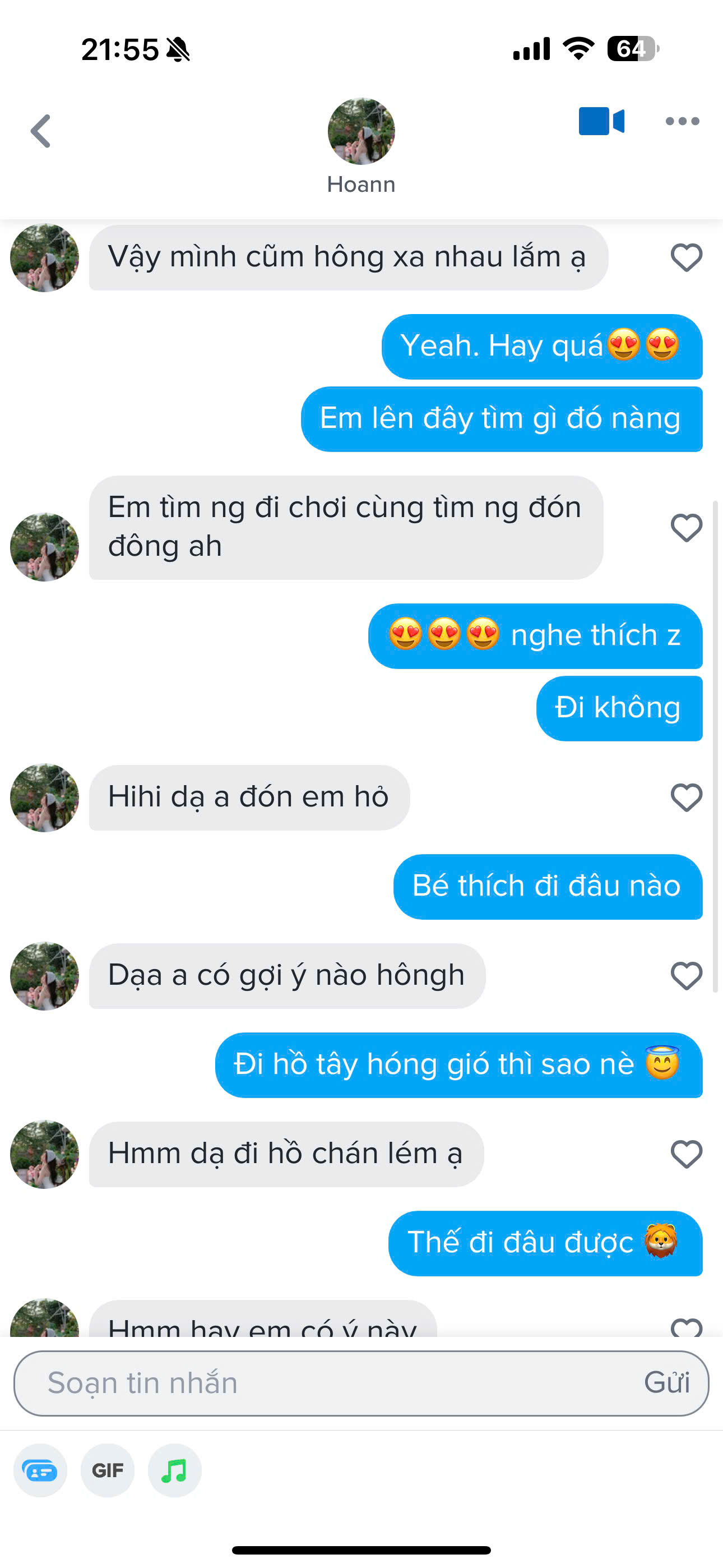Open the blue contact card button
723x1568 pixels.
[40, 1470]
